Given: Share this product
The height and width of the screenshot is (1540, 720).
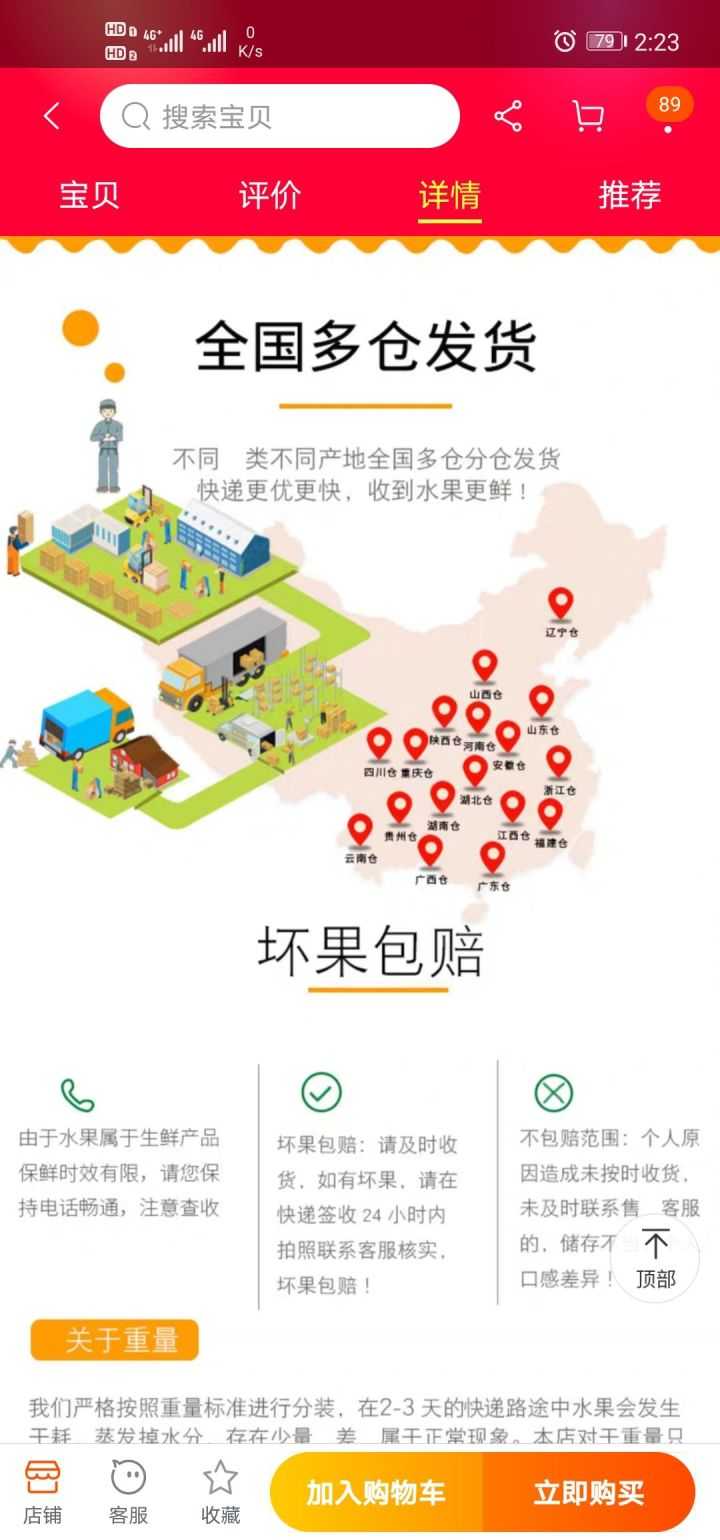Looking at the screenshot, I should [x=508, y=117].
